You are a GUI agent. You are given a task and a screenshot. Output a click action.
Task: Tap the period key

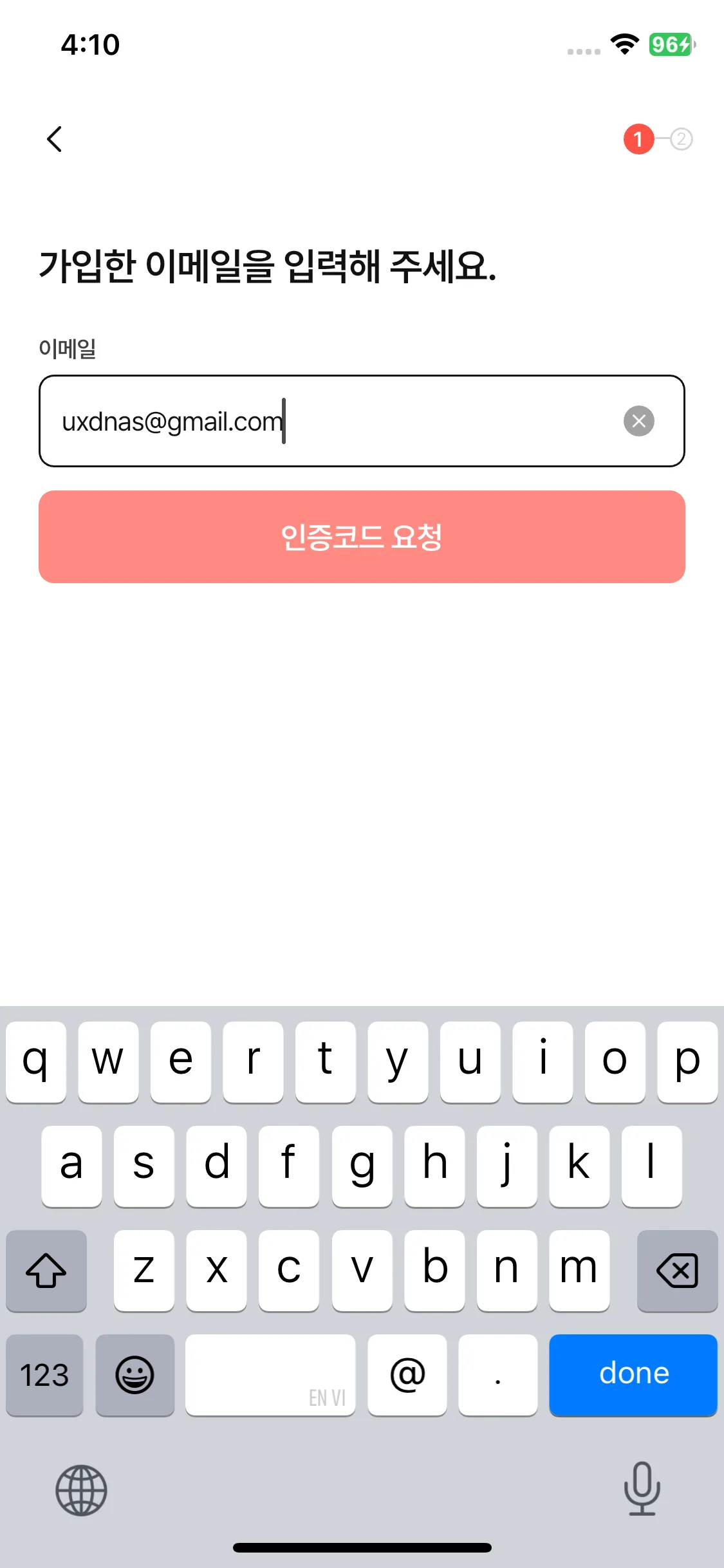coord(498,1376)
